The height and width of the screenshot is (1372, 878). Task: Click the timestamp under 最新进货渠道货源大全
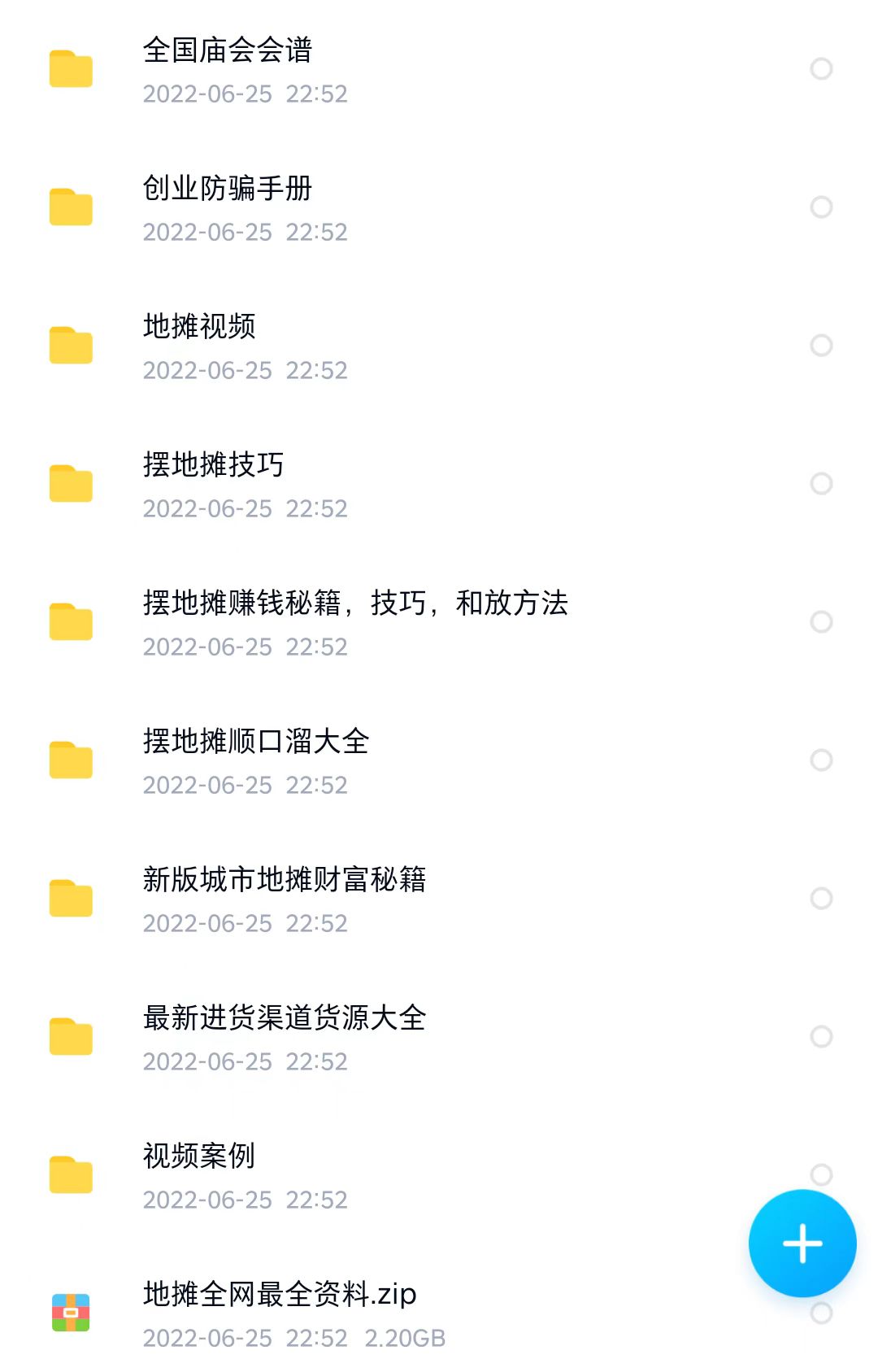click(x=246, y=1062)
